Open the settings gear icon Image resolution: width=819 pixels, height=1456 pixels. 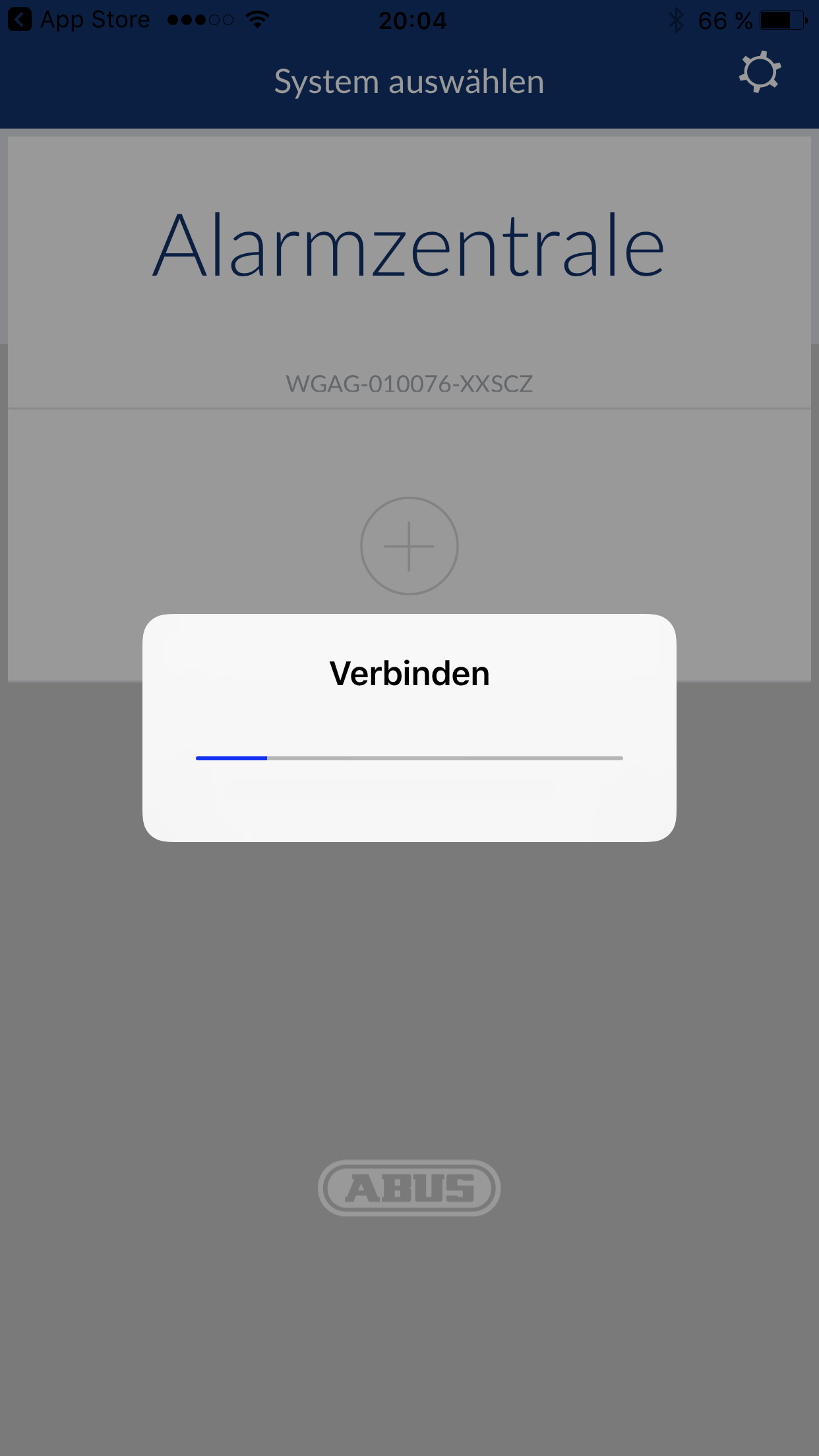760,73
